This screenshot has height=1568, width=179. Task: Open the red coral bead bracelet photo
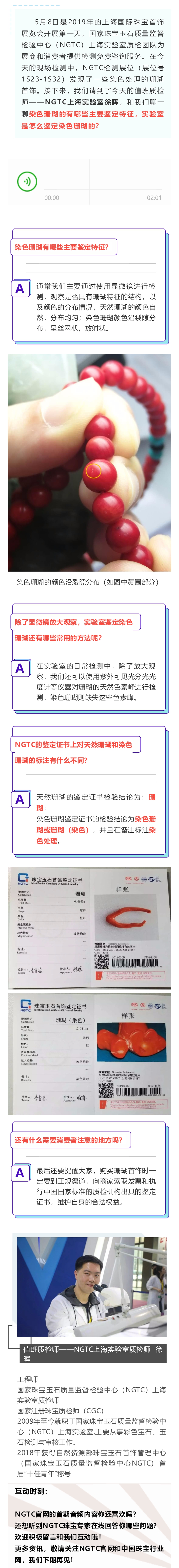(x=89, y=463)
